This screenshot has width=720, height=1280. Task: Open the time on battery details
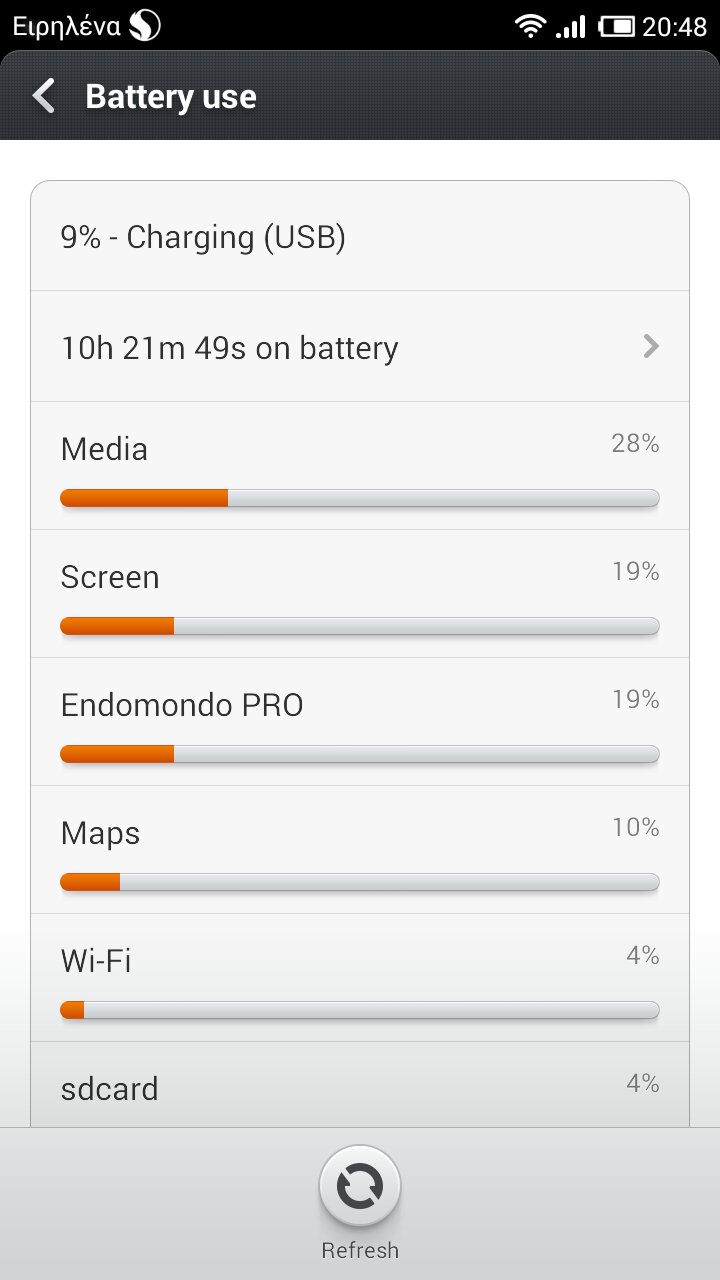[360, 347]
